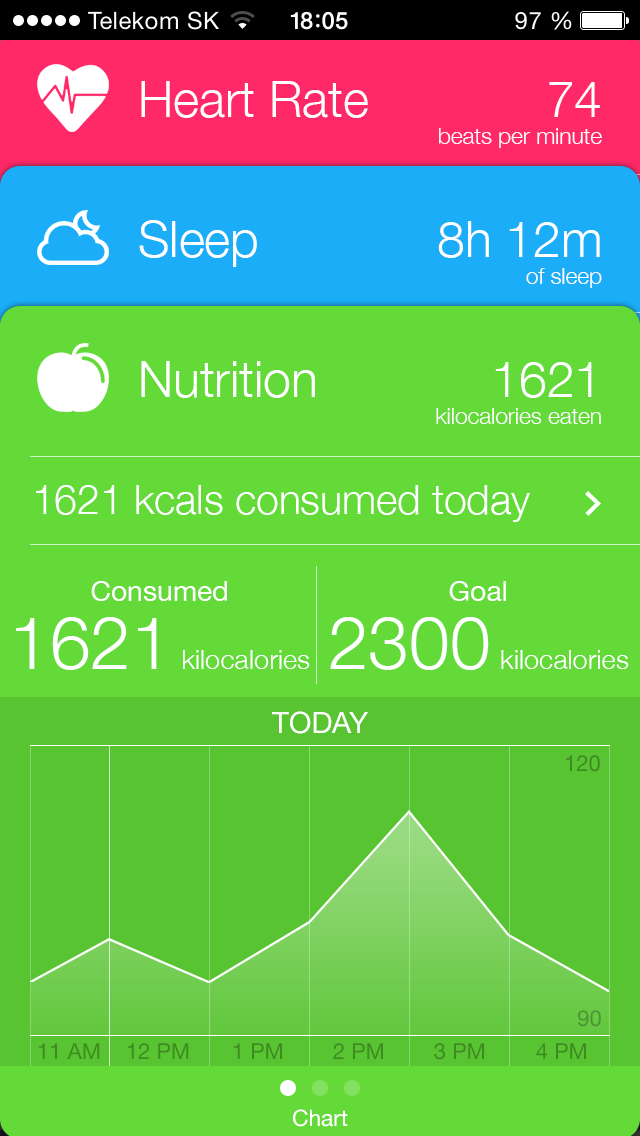Expand the Sleep card
This screenshot has height=1136, width=640.
point(320,241)
